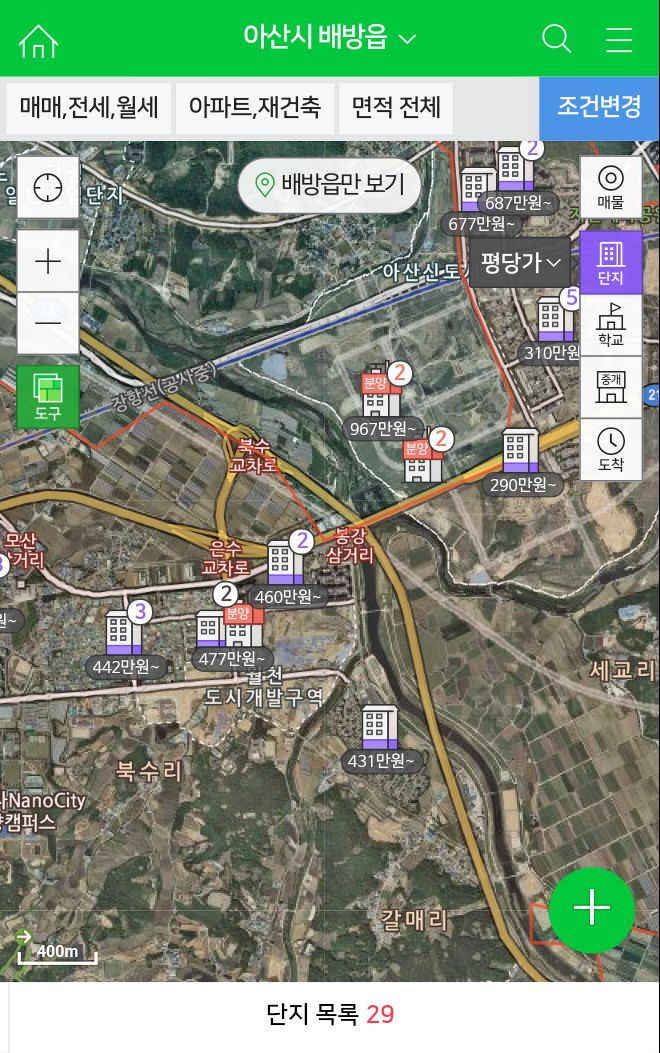The image size is (660, 1053).
Task: Switch to the 매물 map view
Action: point(610,186)
